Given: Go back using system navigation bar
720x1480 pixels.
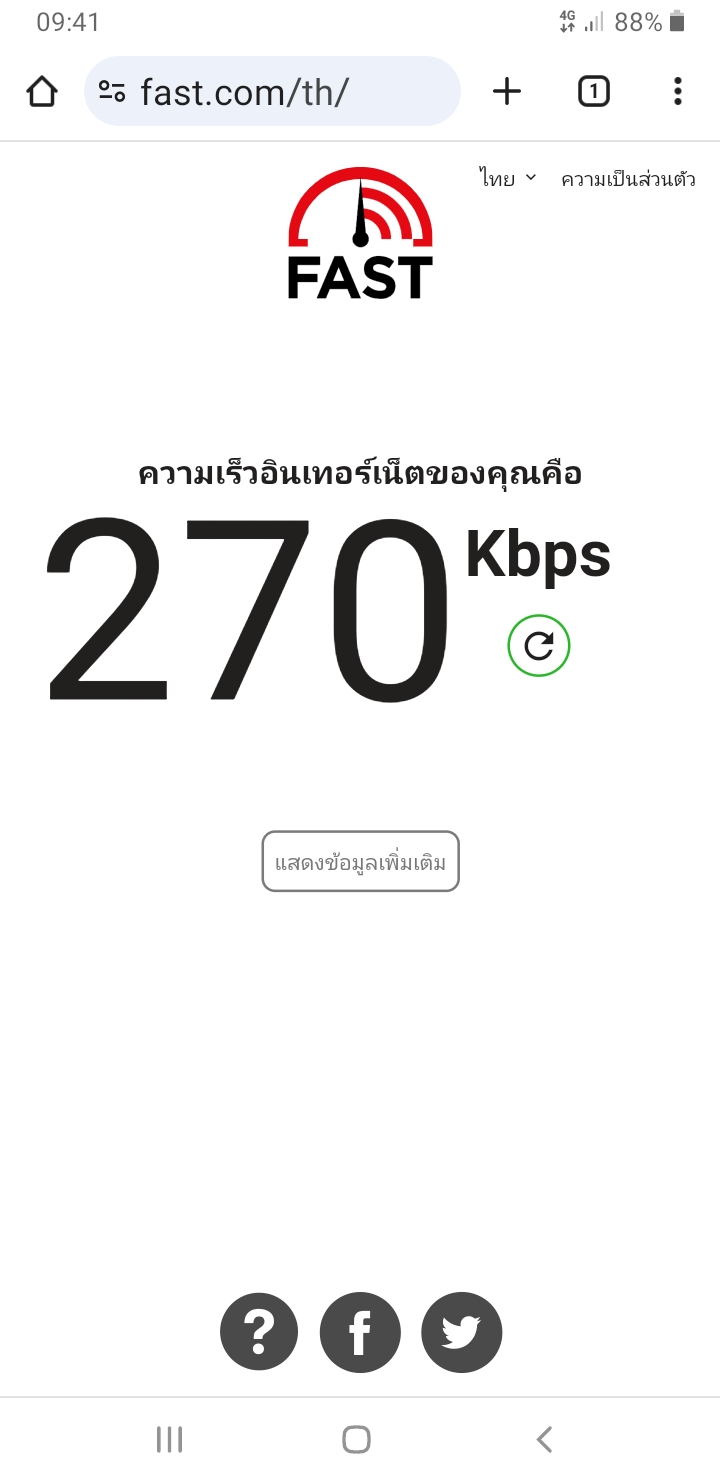Looking at the screenshot, I should tap(544, 1439).
